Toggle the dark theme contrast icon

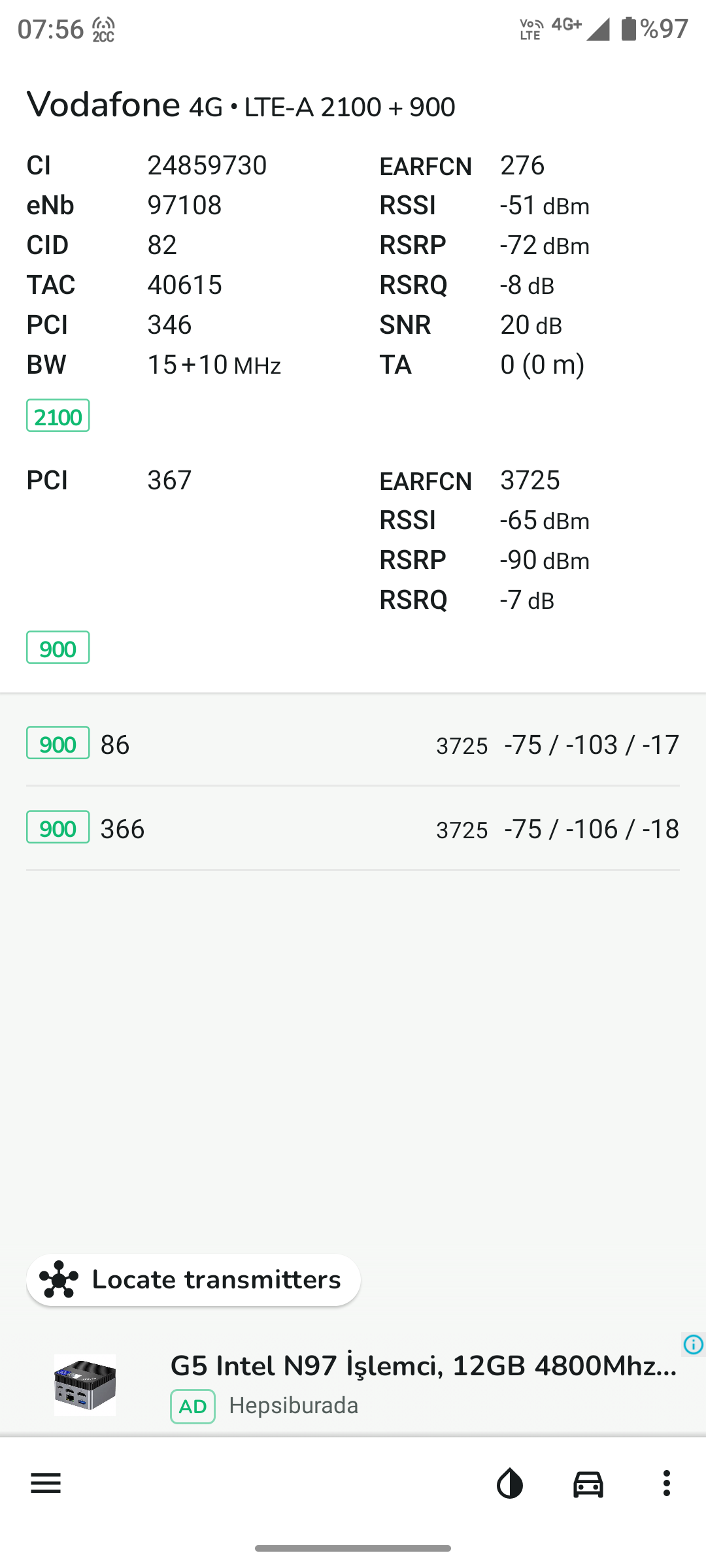click(x=510, y=1483)
